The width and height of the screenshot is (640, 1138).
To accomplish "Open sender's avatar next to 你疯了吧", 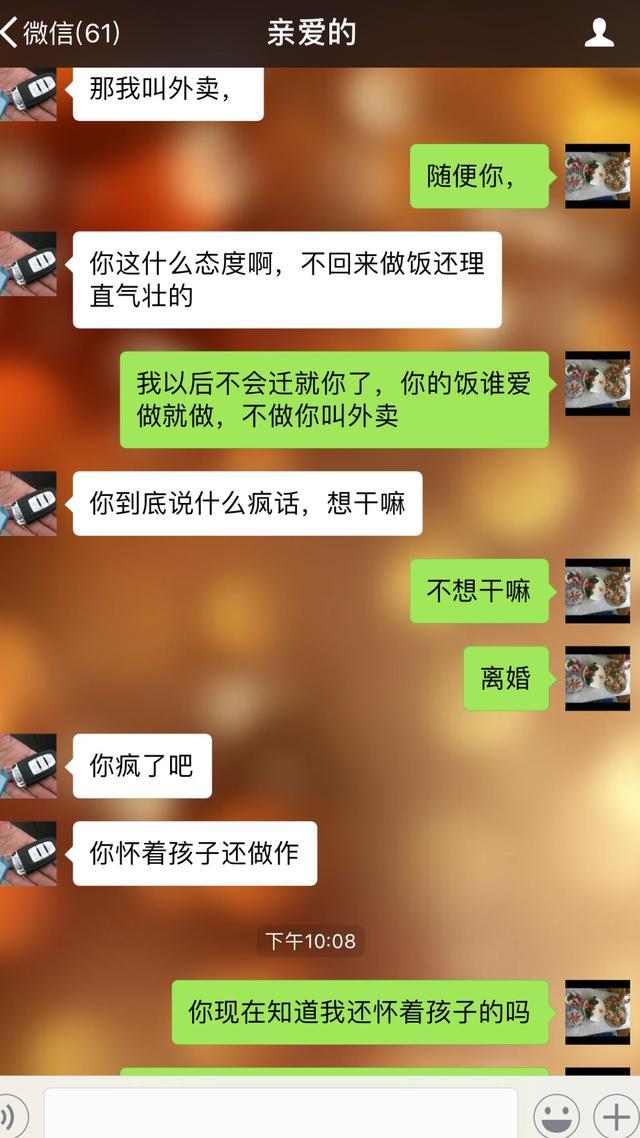I will (28, 766).
